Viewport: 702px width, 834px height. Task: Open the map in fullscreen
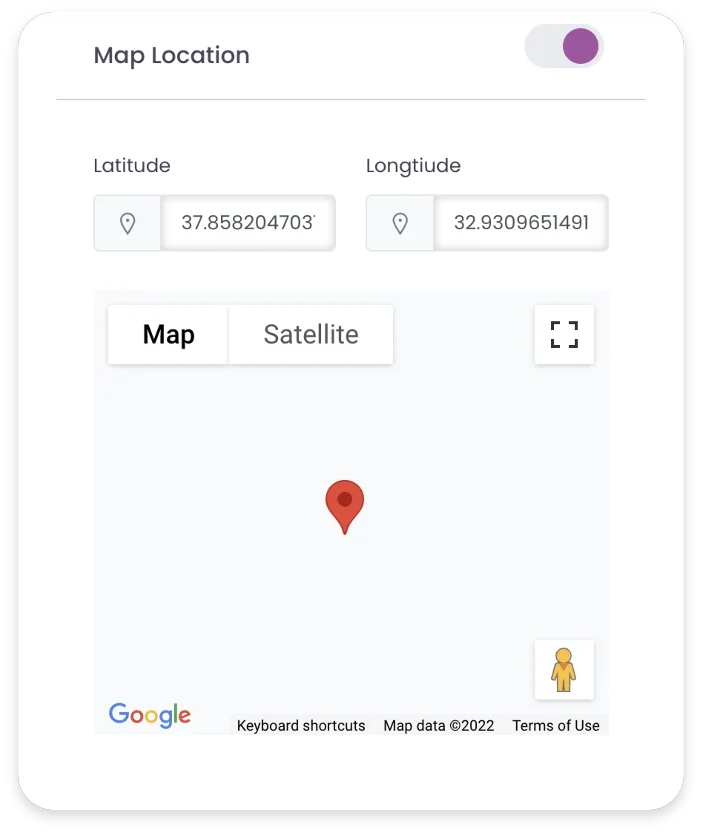pyautogui.click(x=564, y=335)
